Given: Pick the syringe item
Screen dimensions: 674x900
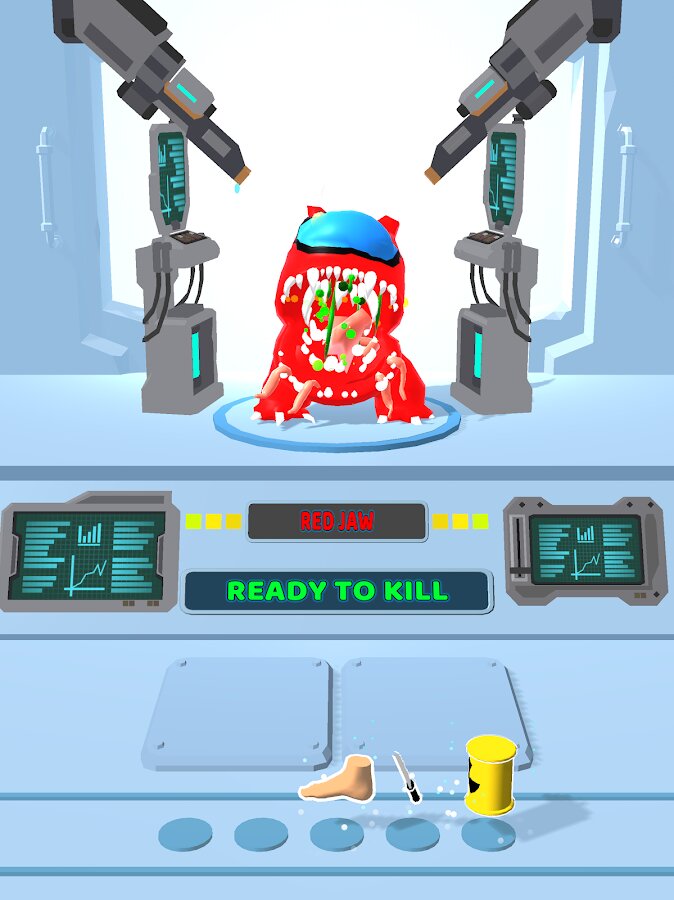Looking at the screenshot, I should click(407, 778).
